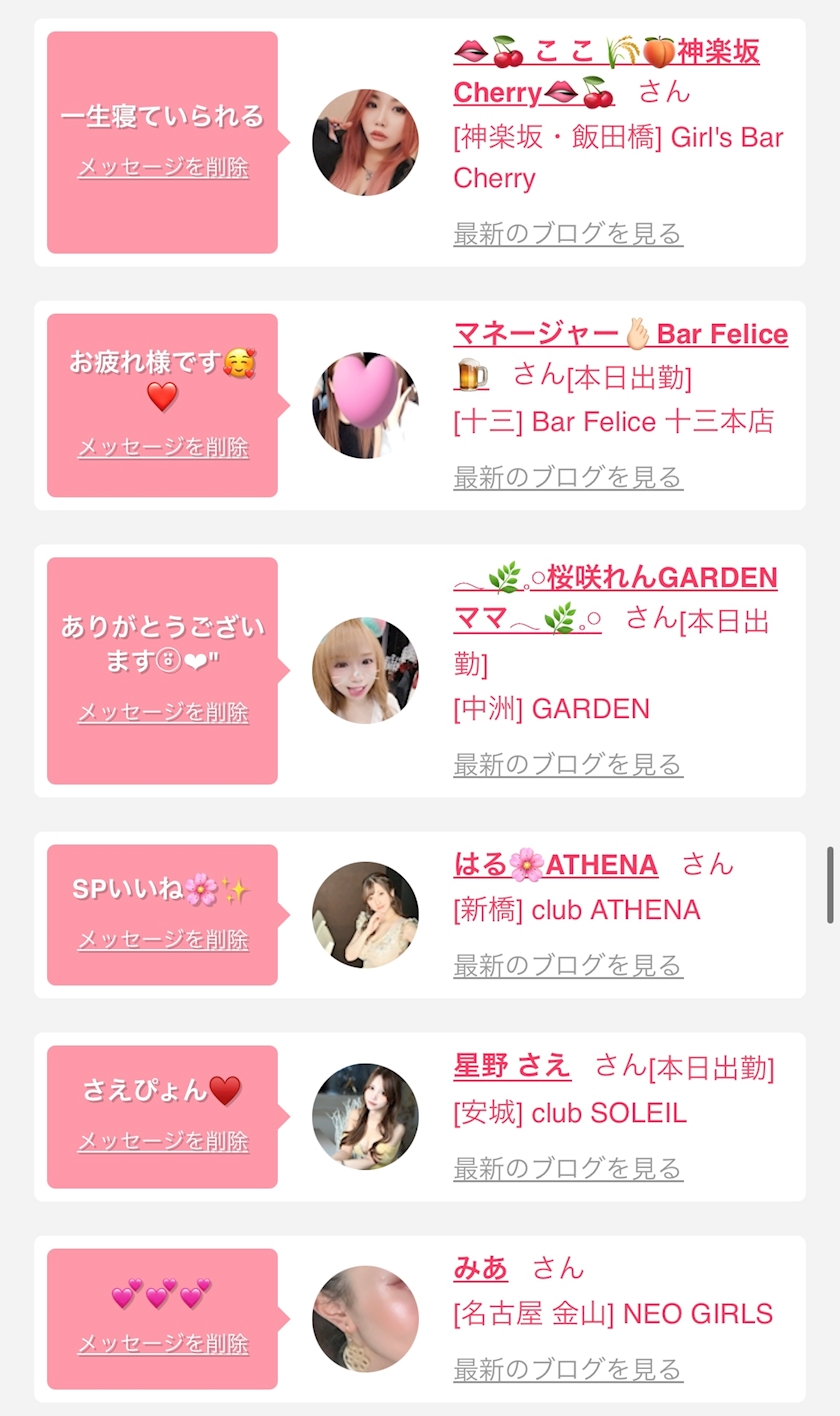
Task: View latest blog for Bar Felice 十三本店
Action: [x=568, y=477]
